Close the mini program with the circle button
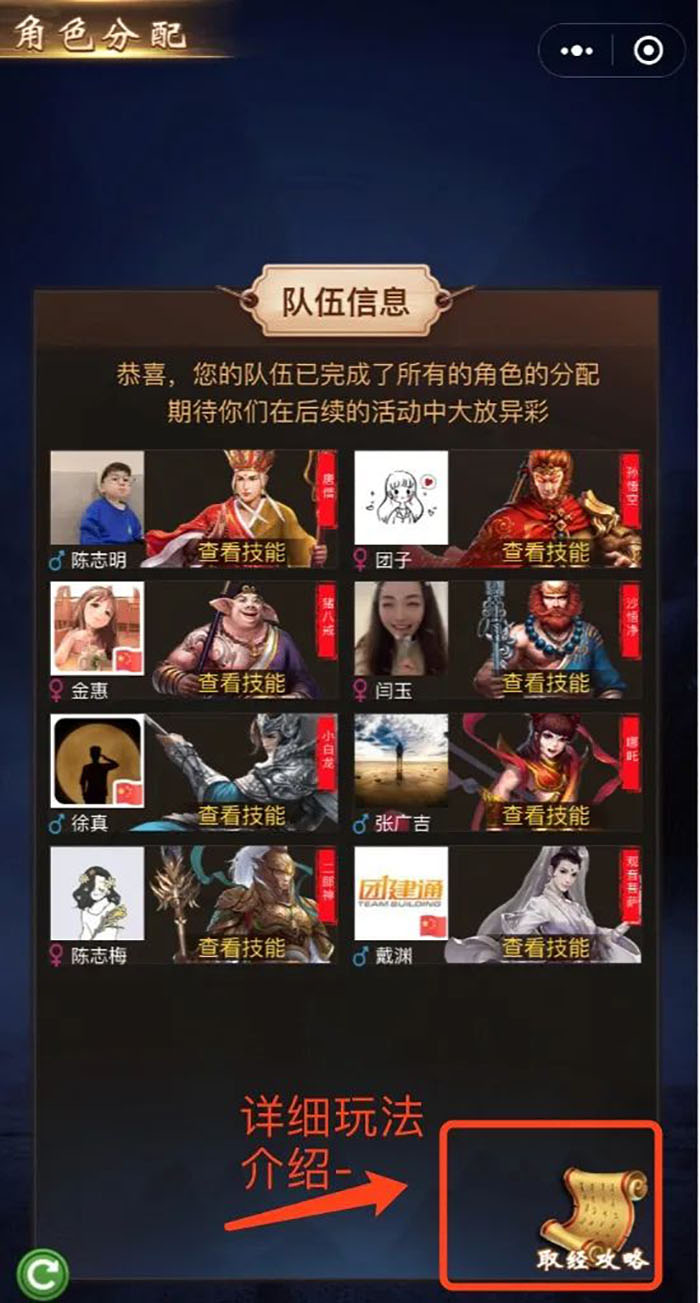The width and height of the screenshot is (700, 1303). (x=648, y=50)
